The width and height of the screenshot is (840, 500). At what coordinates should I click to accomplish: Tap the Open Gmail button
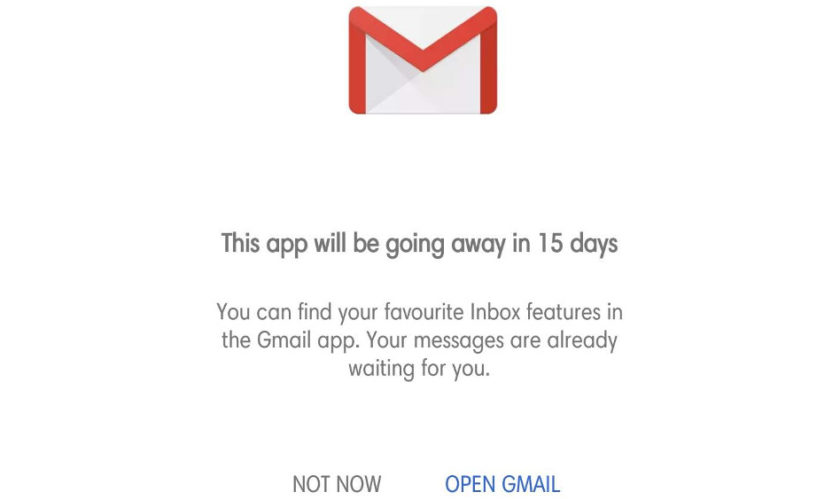pyautogui.click(x=502, y=484)
